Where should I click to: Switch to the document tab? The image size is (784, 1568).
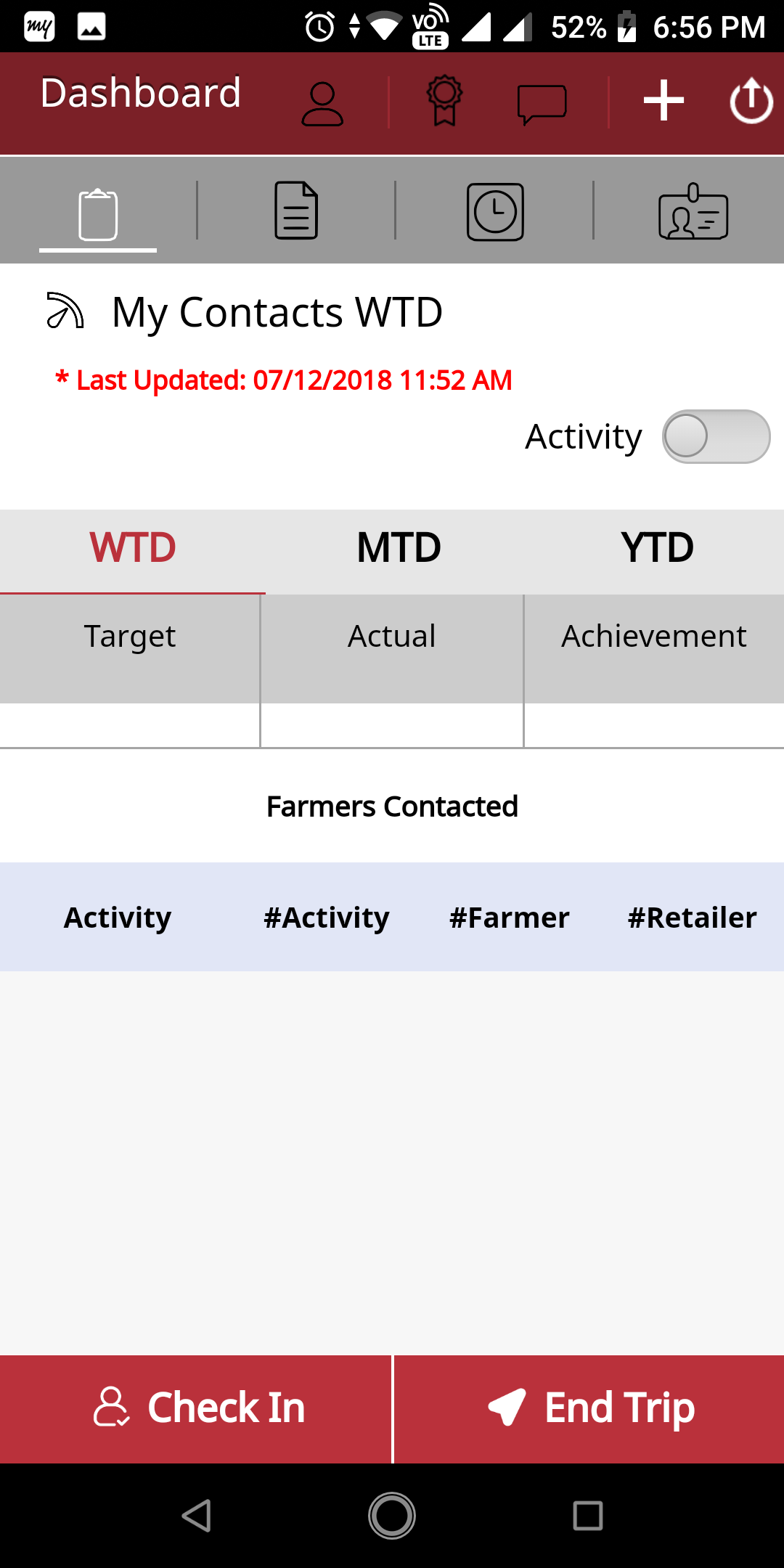pyautogui.click(x=296, y=211)
